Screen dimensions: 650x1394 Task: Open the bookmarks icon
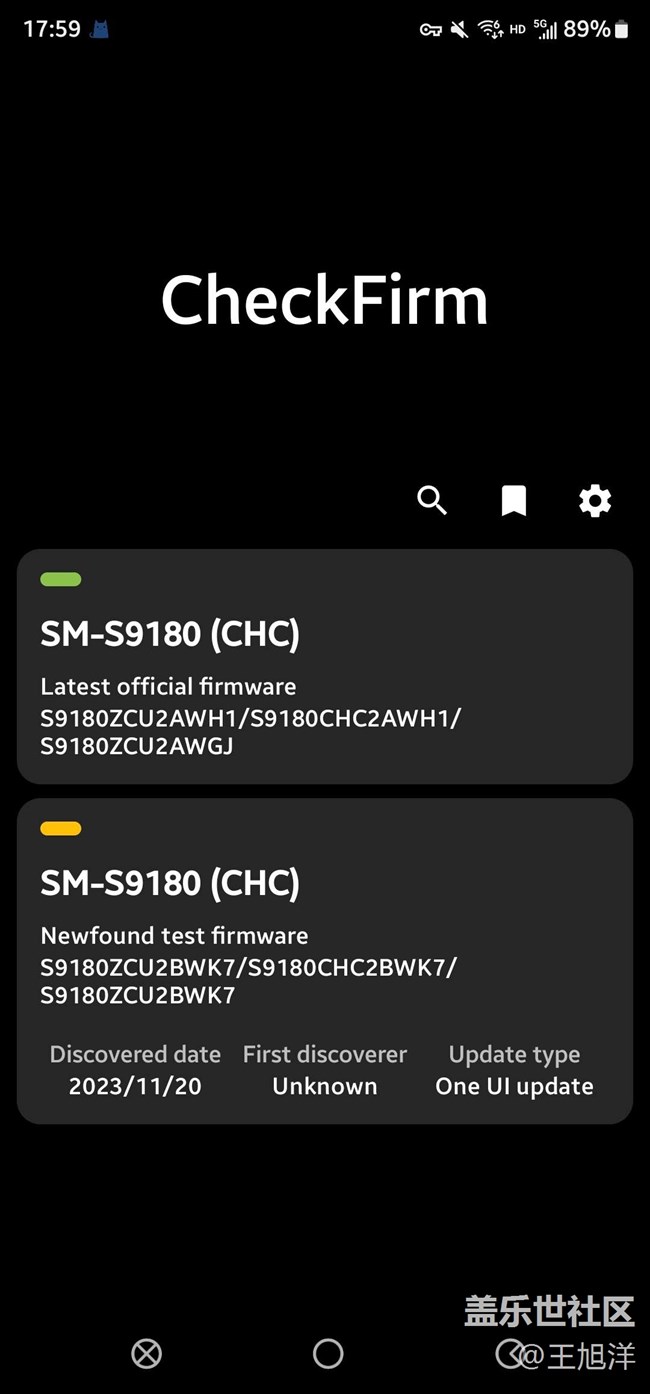pos(514,500)
